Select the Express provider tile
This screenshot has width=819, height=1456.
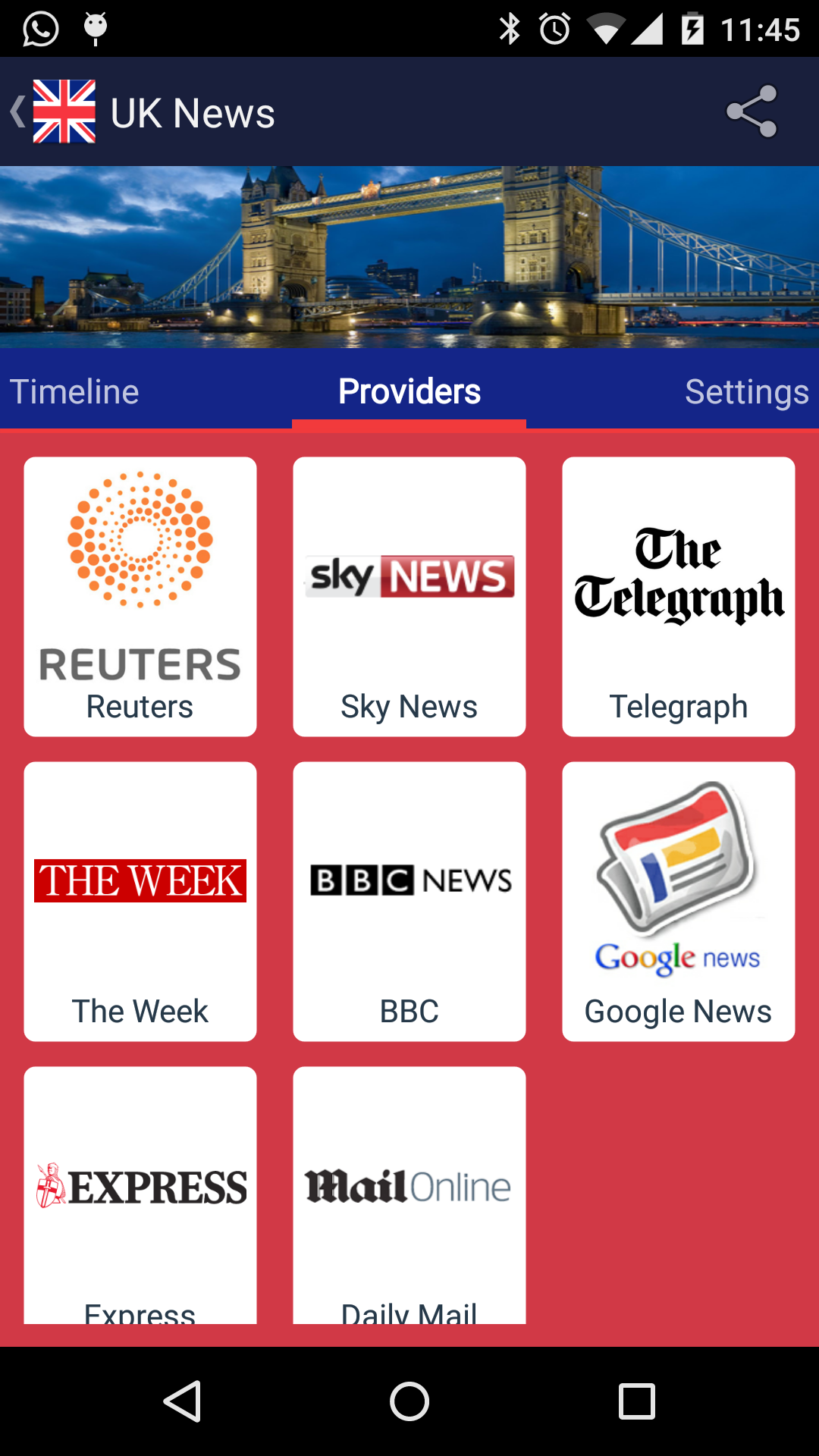140,1194
